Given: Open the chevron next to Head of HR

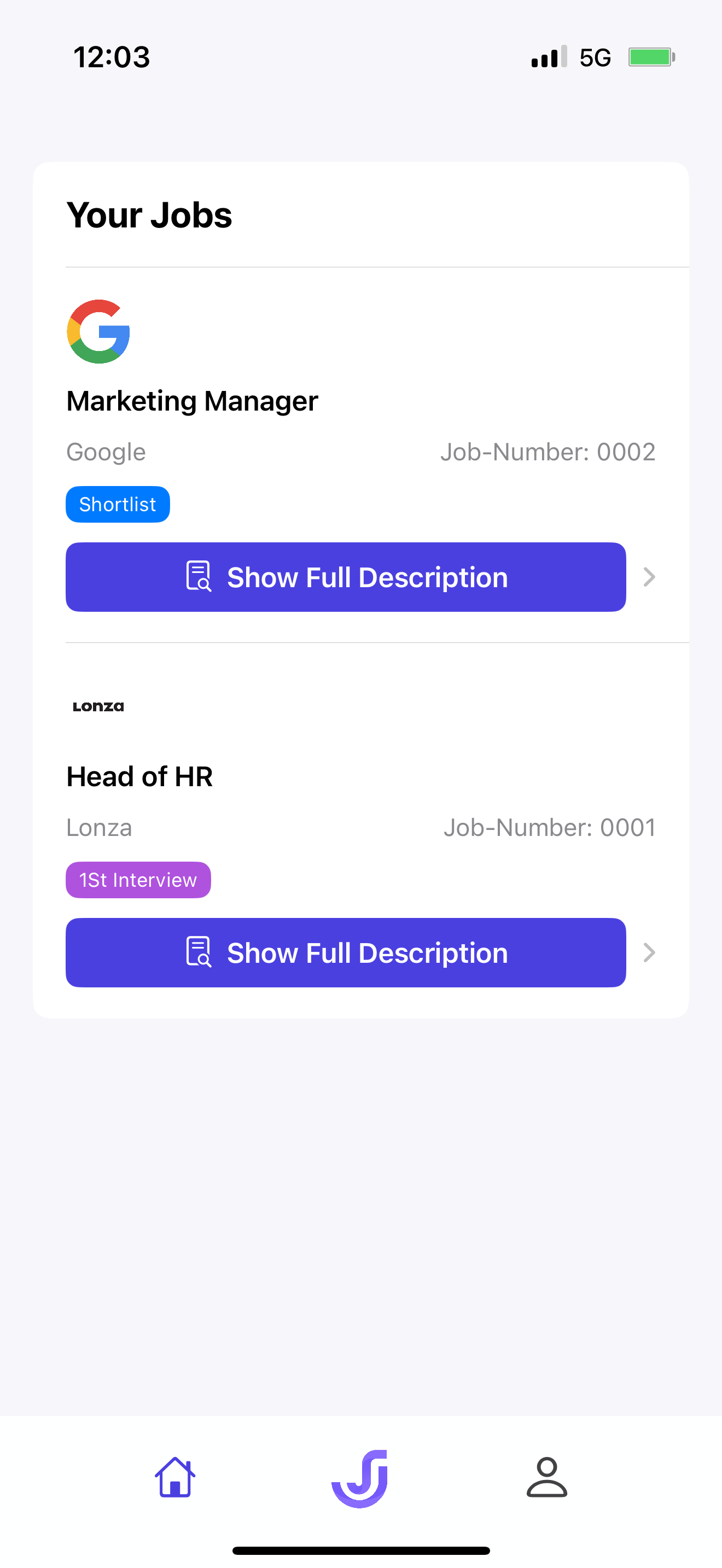Looking at the screenshot, I should click(649, 952).
